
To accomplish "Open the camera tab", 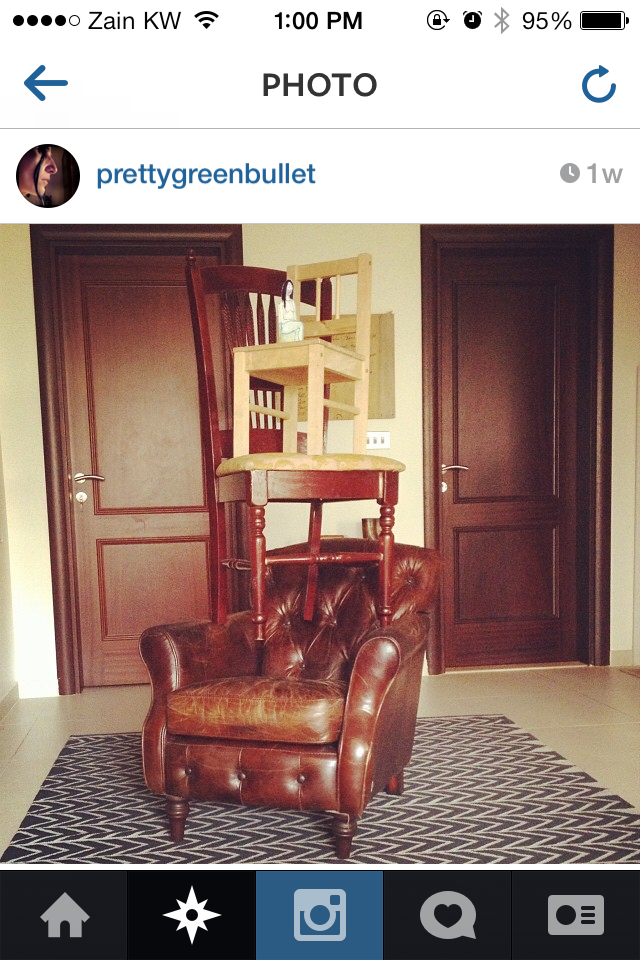I will click(x=319, y=915).
